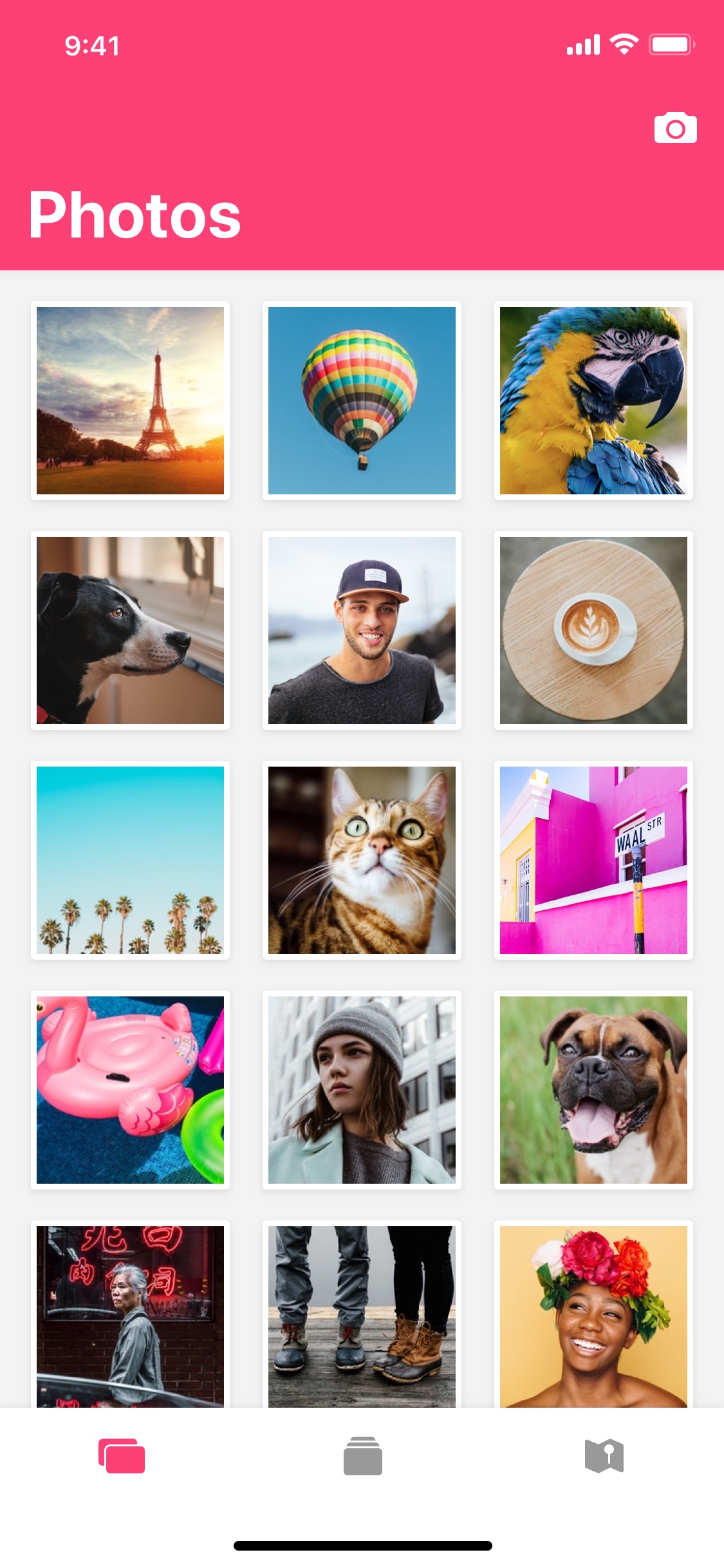This screenshot has height=1568, width=724.
Task: Open the camera icon in header
Action: [675, 127]
